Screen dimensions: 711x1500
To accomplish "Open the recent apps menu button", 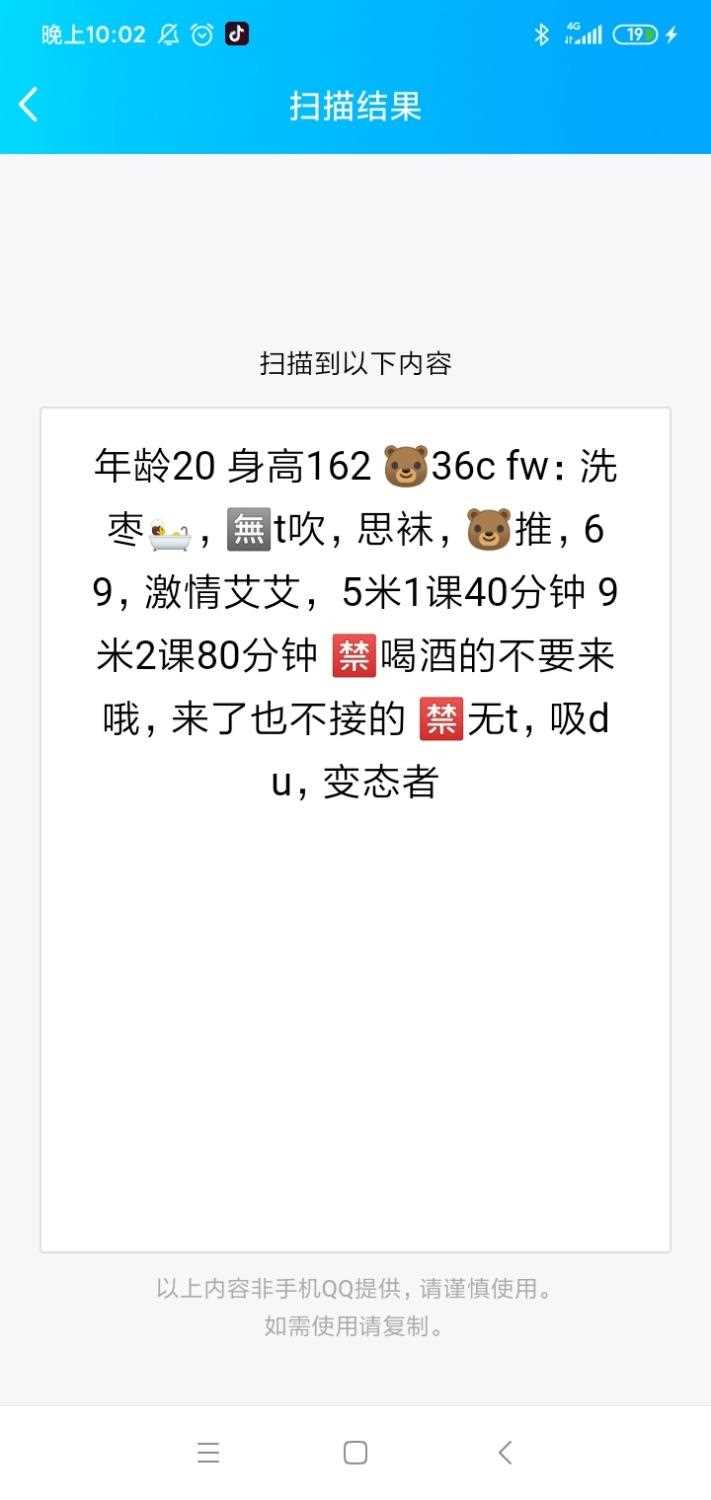I will 208,1452.
